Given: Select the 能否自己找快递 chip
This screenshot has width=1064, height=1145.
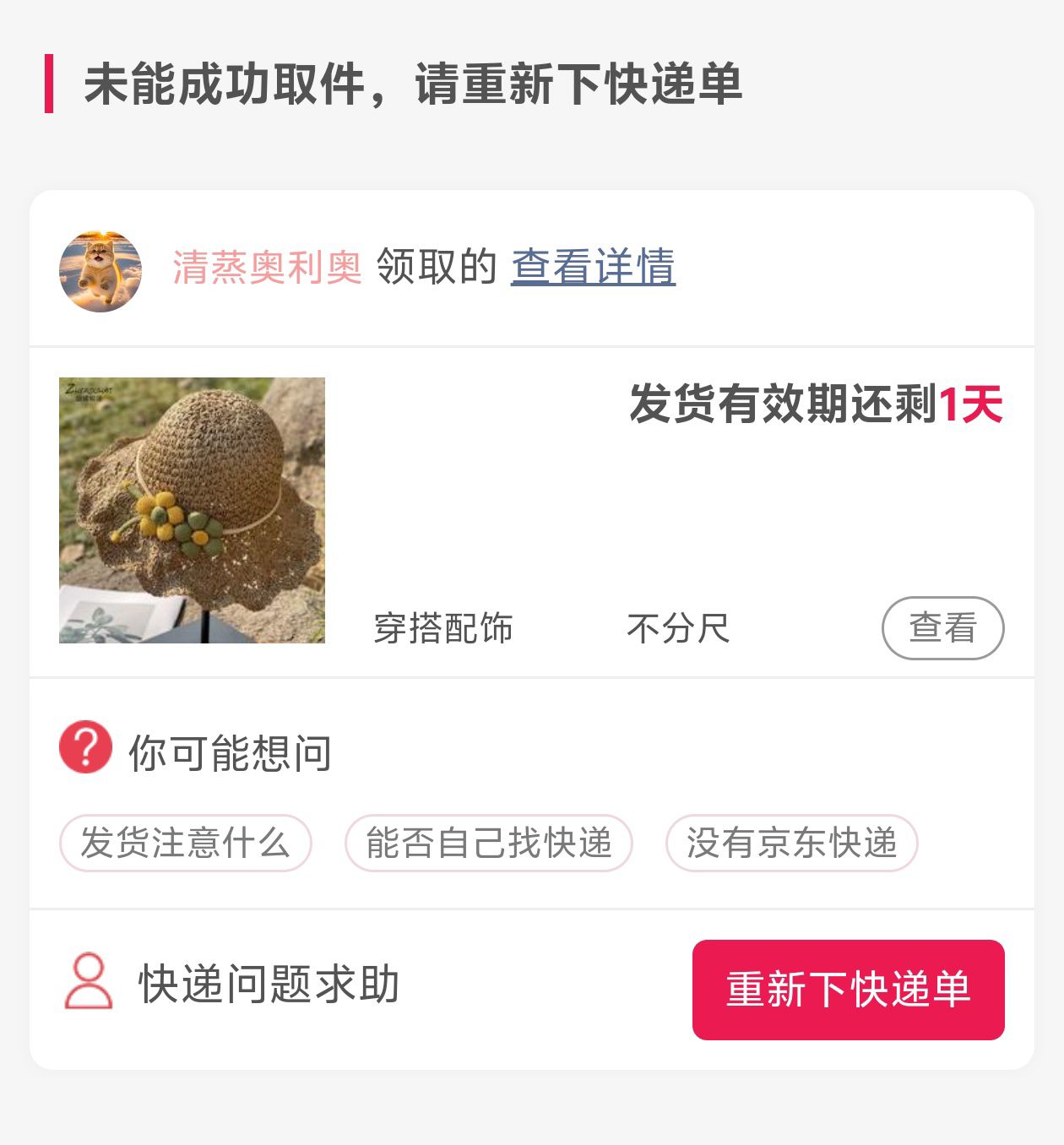Looking at the screenshot, I should (488, 843).
